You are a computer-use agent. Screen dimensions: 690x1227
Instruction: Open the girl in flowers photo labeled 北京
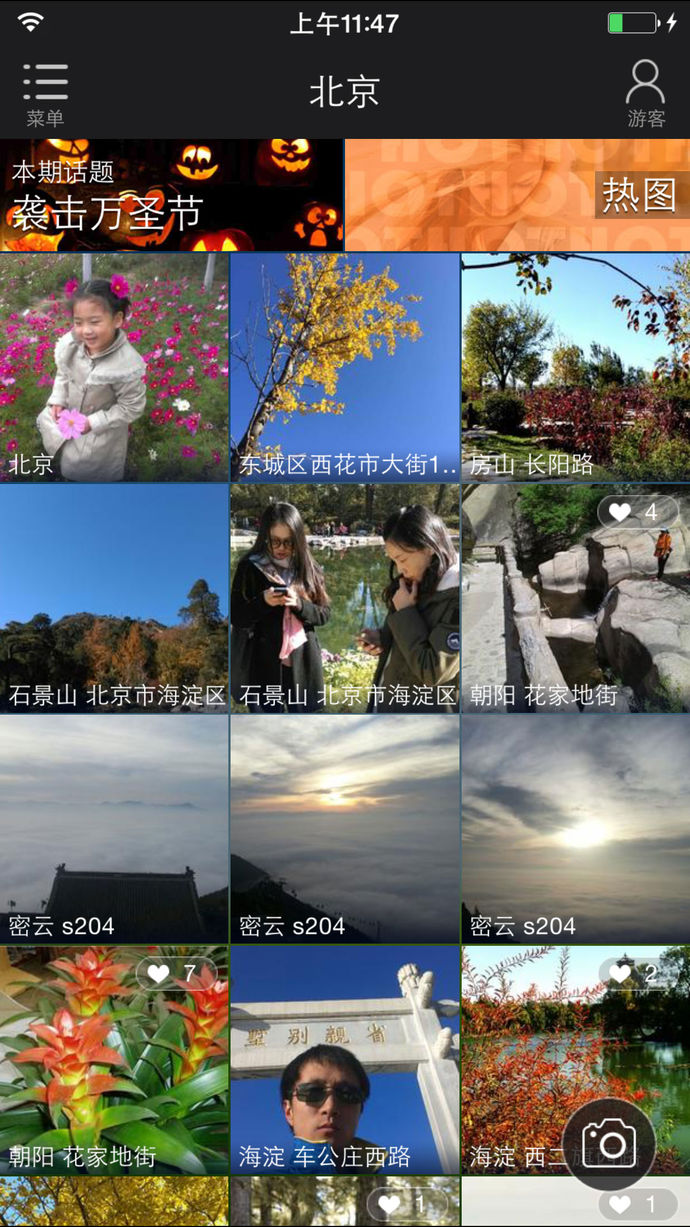(x=114, y=367)
